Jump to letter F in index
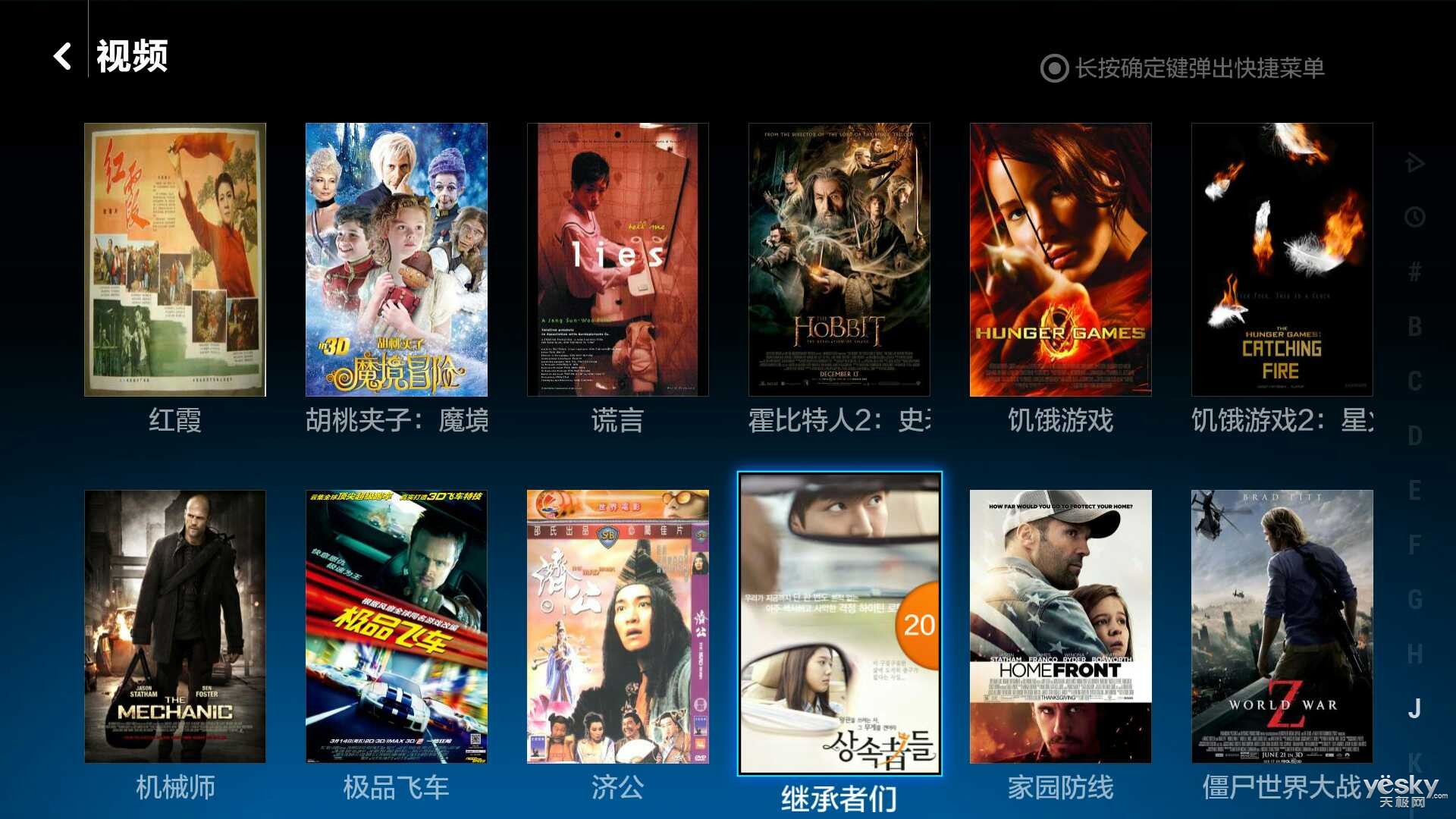Image resolution: width=1456 pixels, height=819 pixels. (1414, 545)
